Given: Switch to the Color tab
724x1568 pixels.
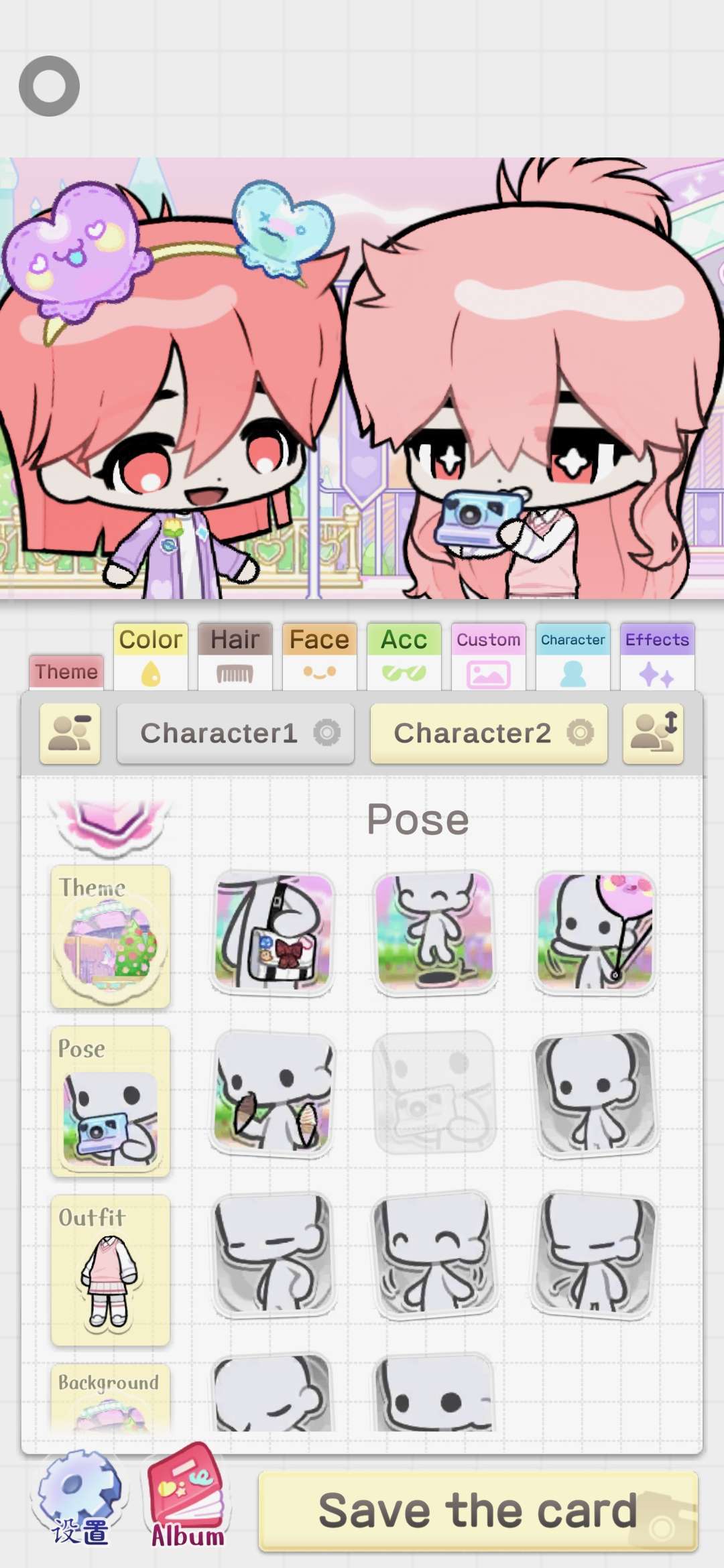Looking at the screenshot, I should [x=151, y=656].
